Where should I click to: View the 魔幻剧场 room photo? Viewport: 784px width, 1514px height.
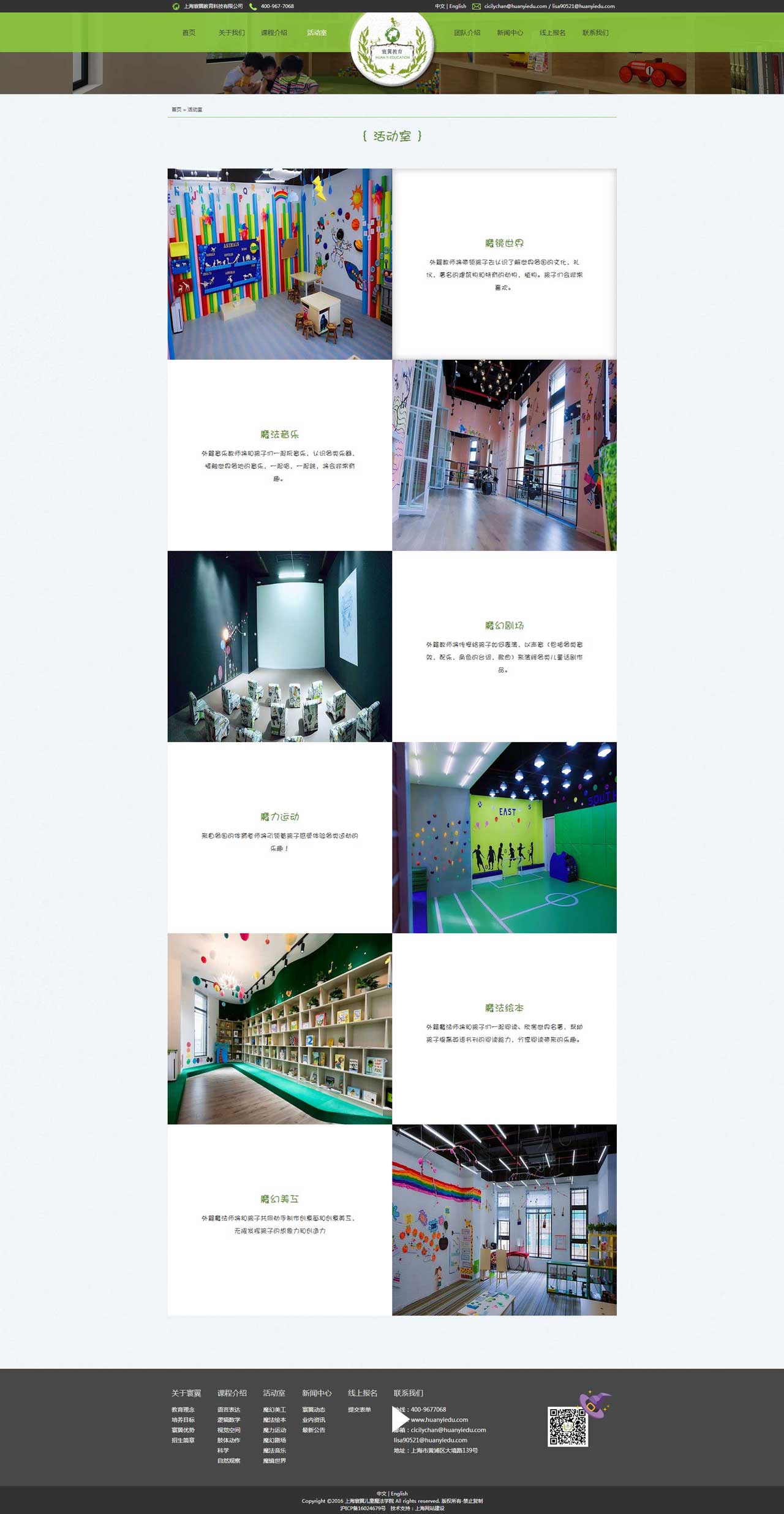point(280,646)
